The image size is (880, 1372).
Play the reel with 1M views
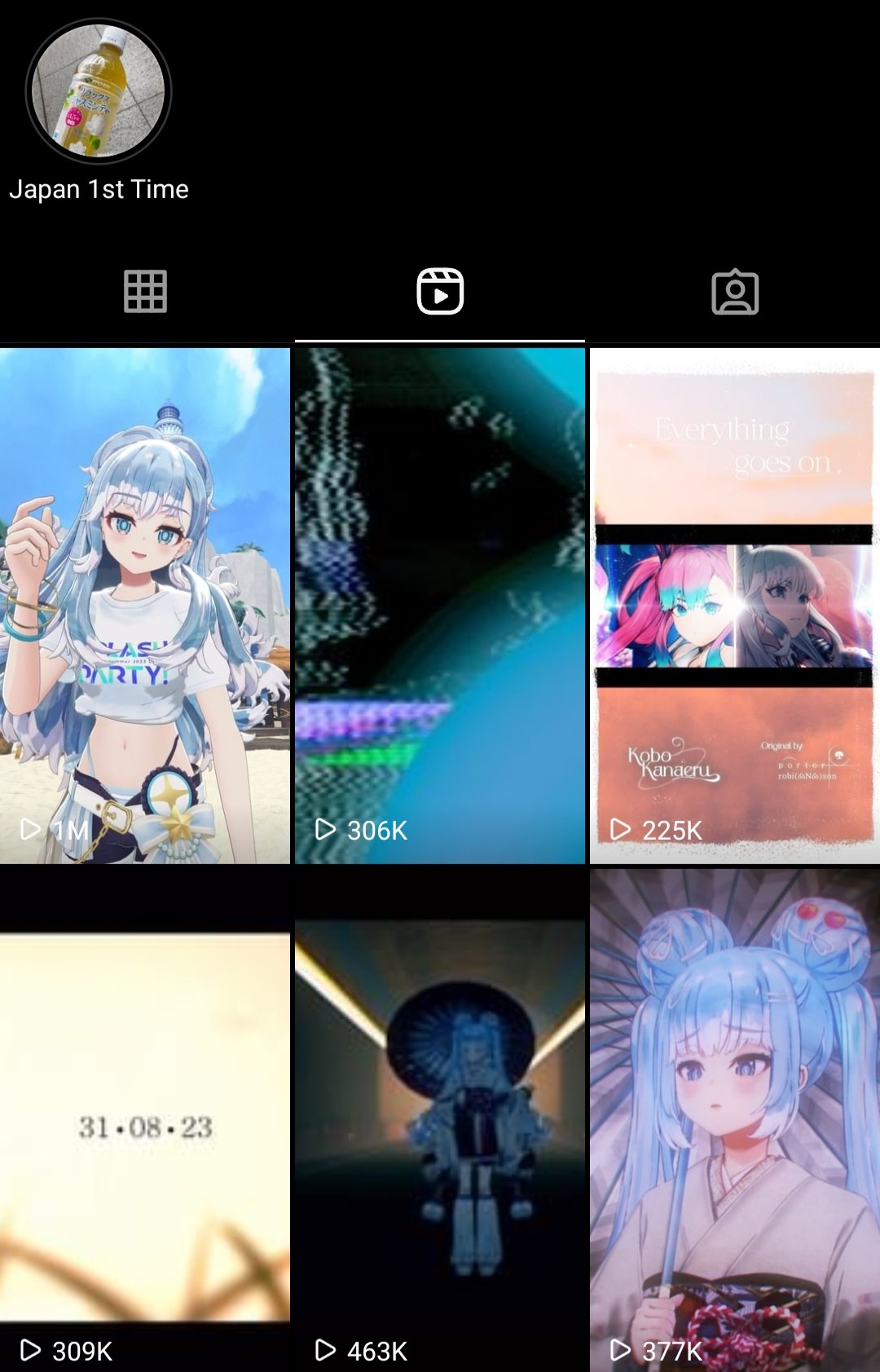pyautogui.click(x=145, y=605)
